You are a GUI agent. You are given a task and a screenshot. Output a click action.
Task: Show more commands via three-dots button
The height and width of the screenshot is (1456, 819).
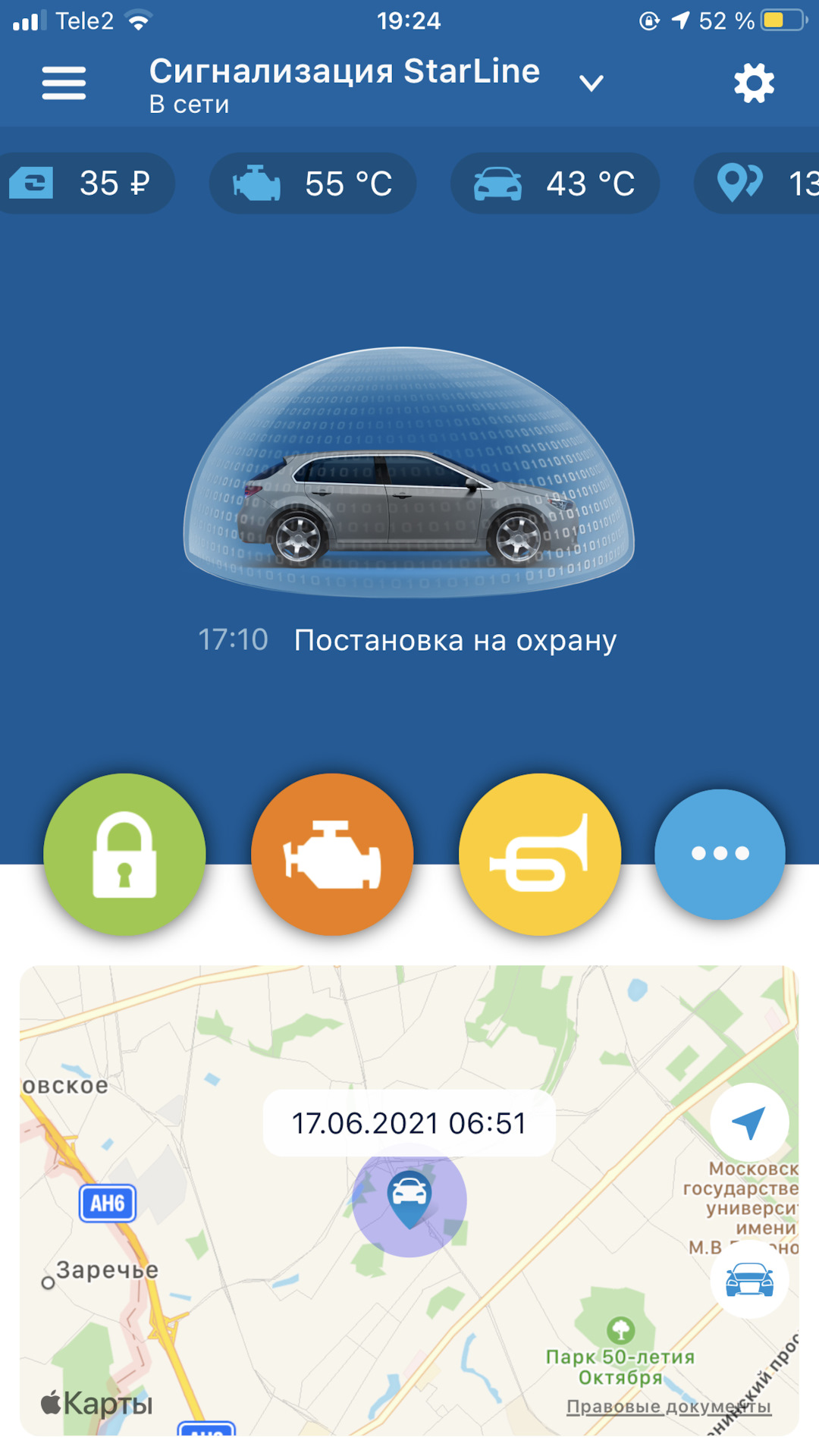[x=720, y=854]
